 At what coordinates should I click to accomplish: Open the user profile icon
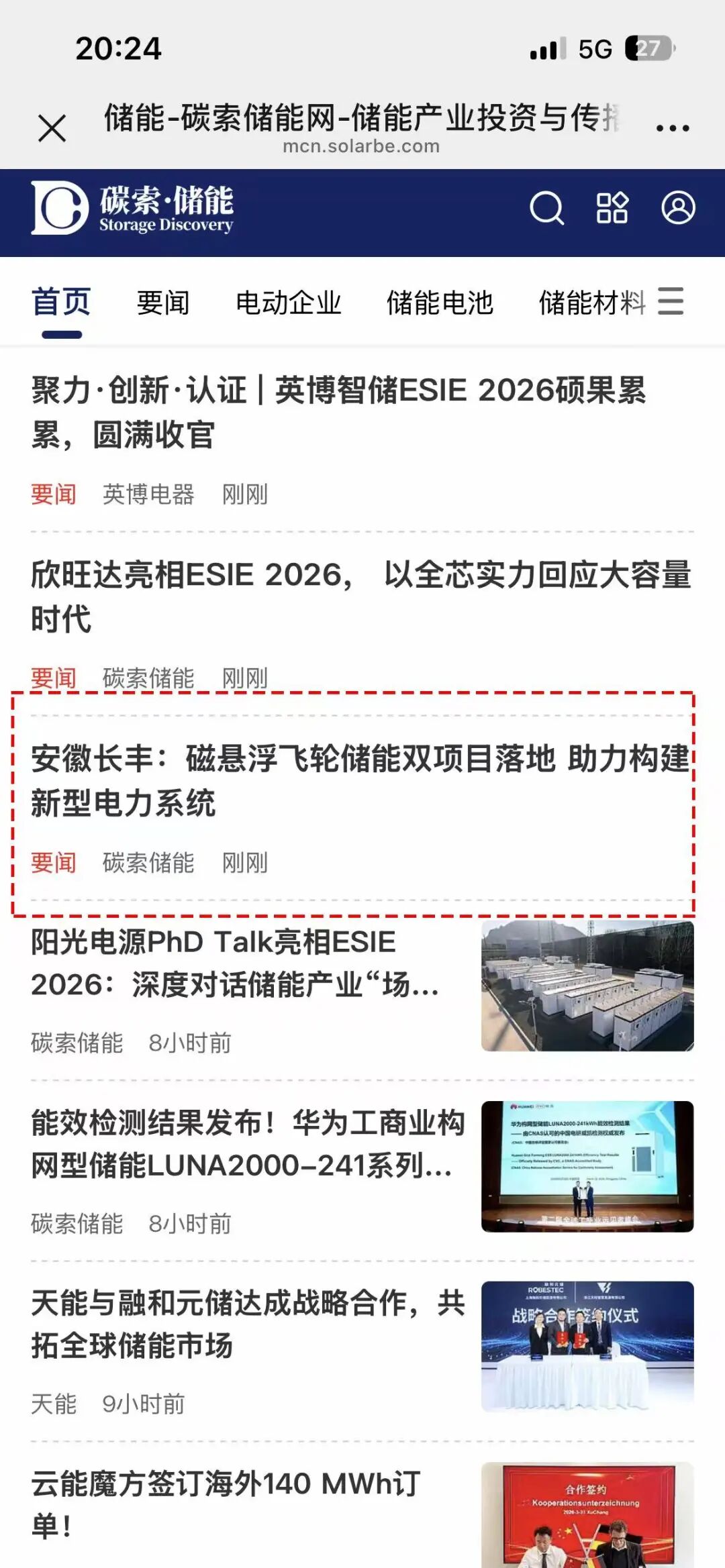pos(678,210)
